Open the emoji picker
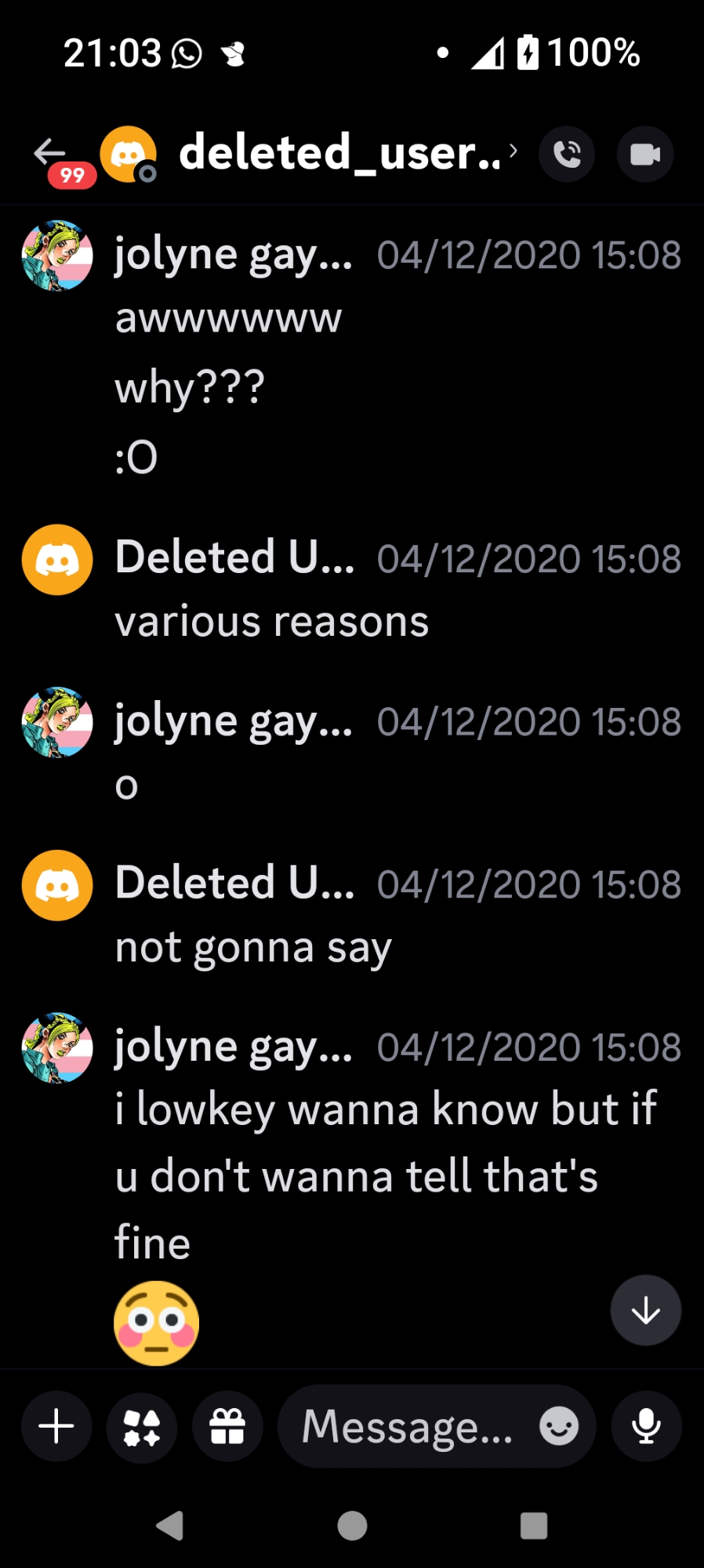 pyautogui.click(x=559, y=1426)
